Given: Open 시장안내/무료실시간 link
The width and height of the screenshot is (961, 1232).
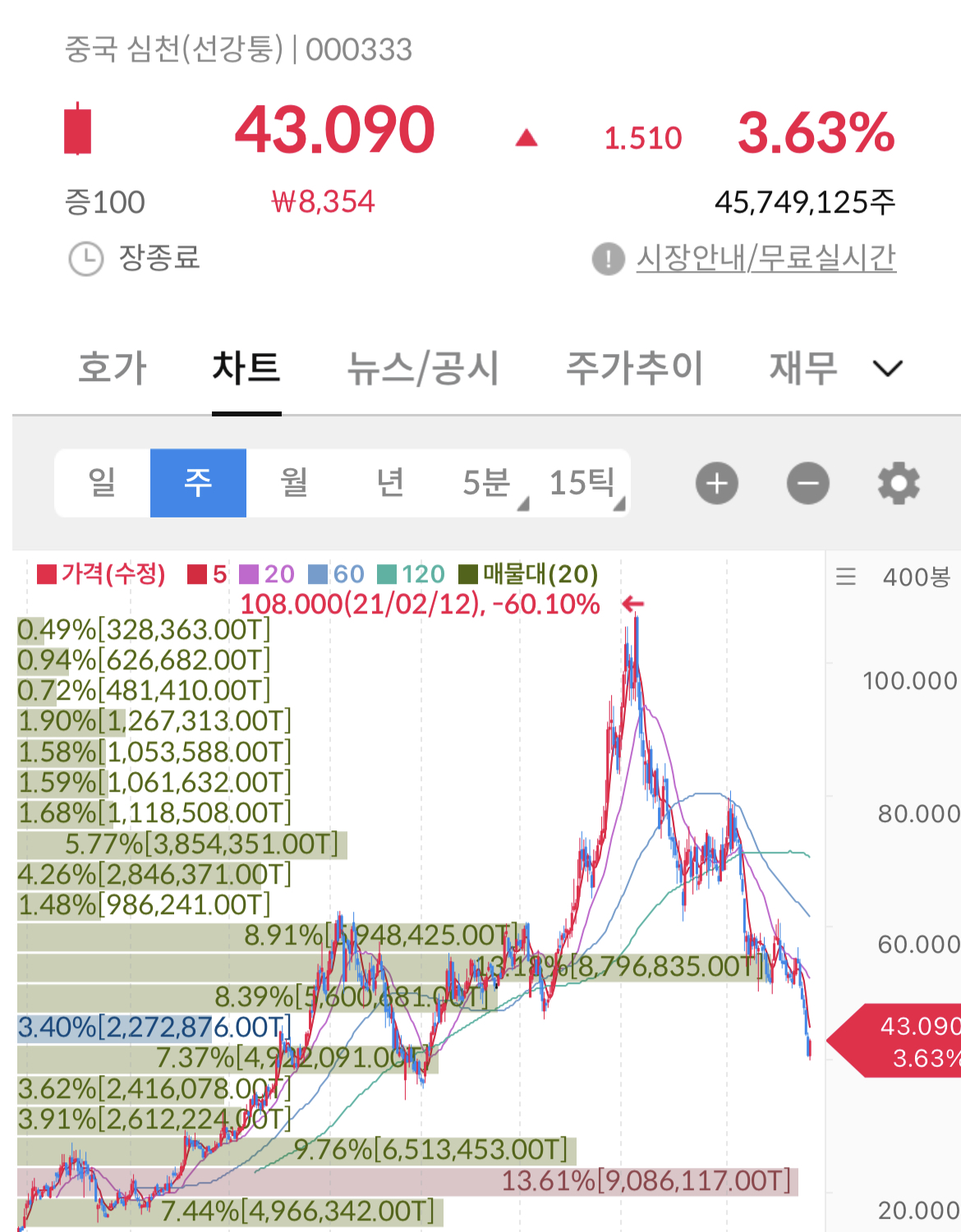Looking at the screenshot, I should [x=766, y=258].
